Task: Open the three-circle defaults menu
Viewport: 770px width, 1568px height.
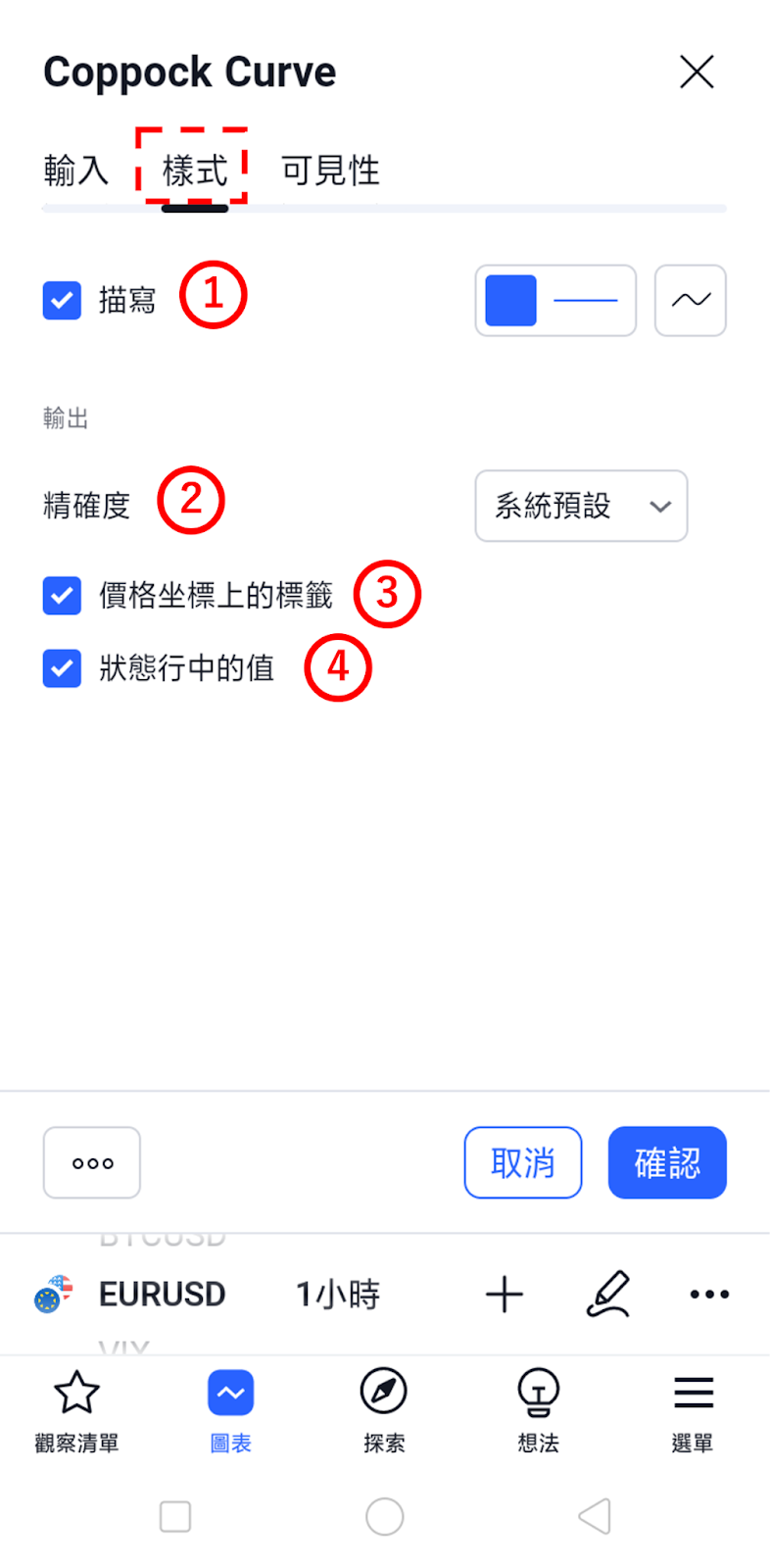Action: (x=92, y=1162)
